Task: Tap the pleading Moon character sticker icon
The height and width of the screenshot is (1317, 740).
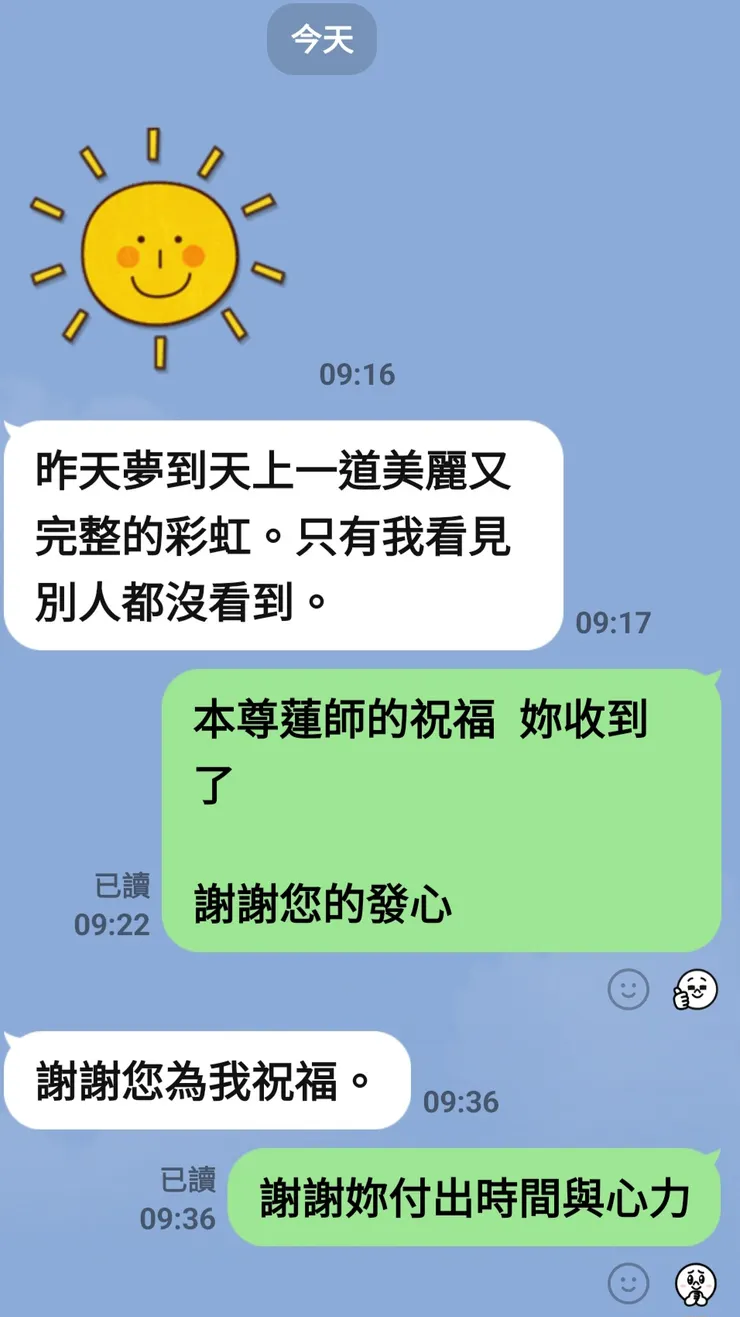Action: [x=700, y=1289]
